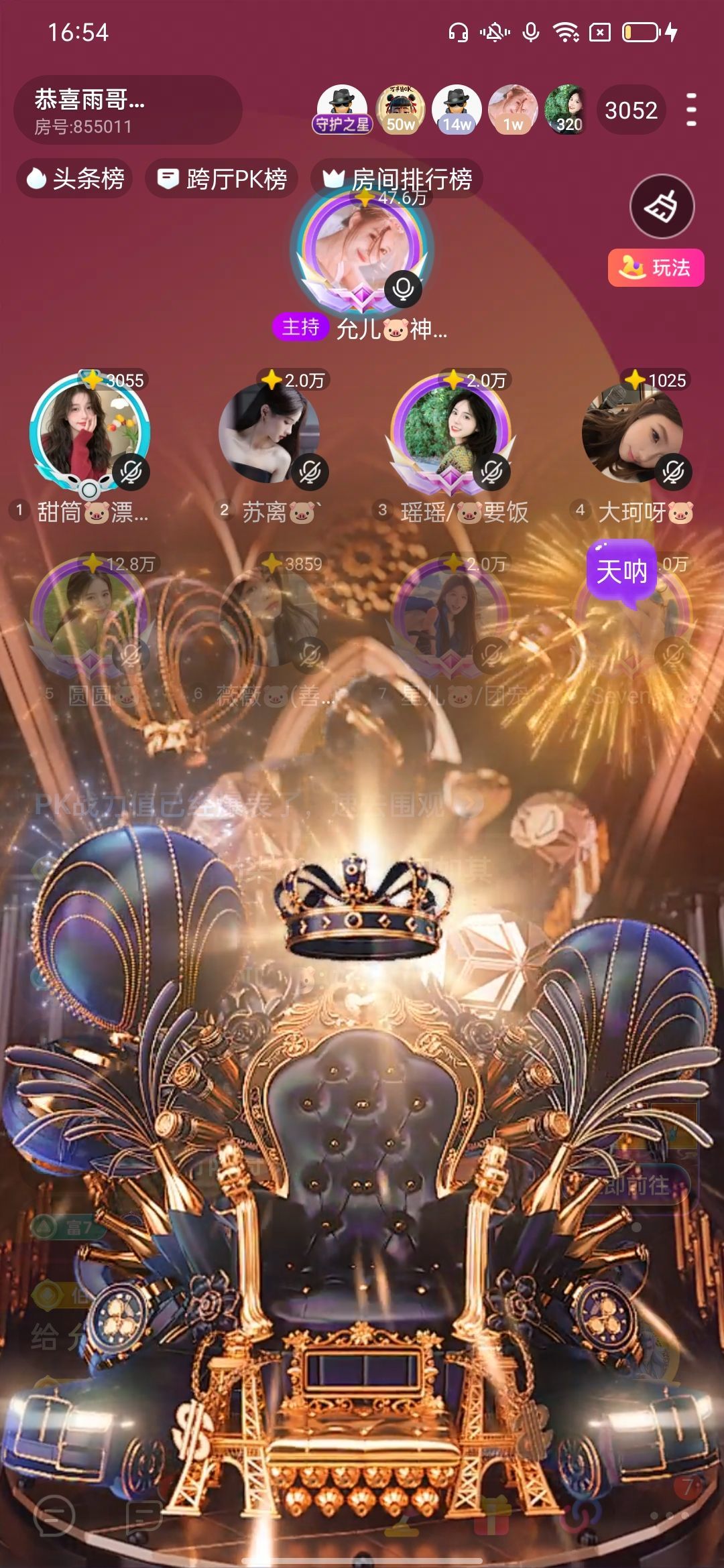
Task: Open the 头条榜 ranking
Action: [x=74, y=179]
